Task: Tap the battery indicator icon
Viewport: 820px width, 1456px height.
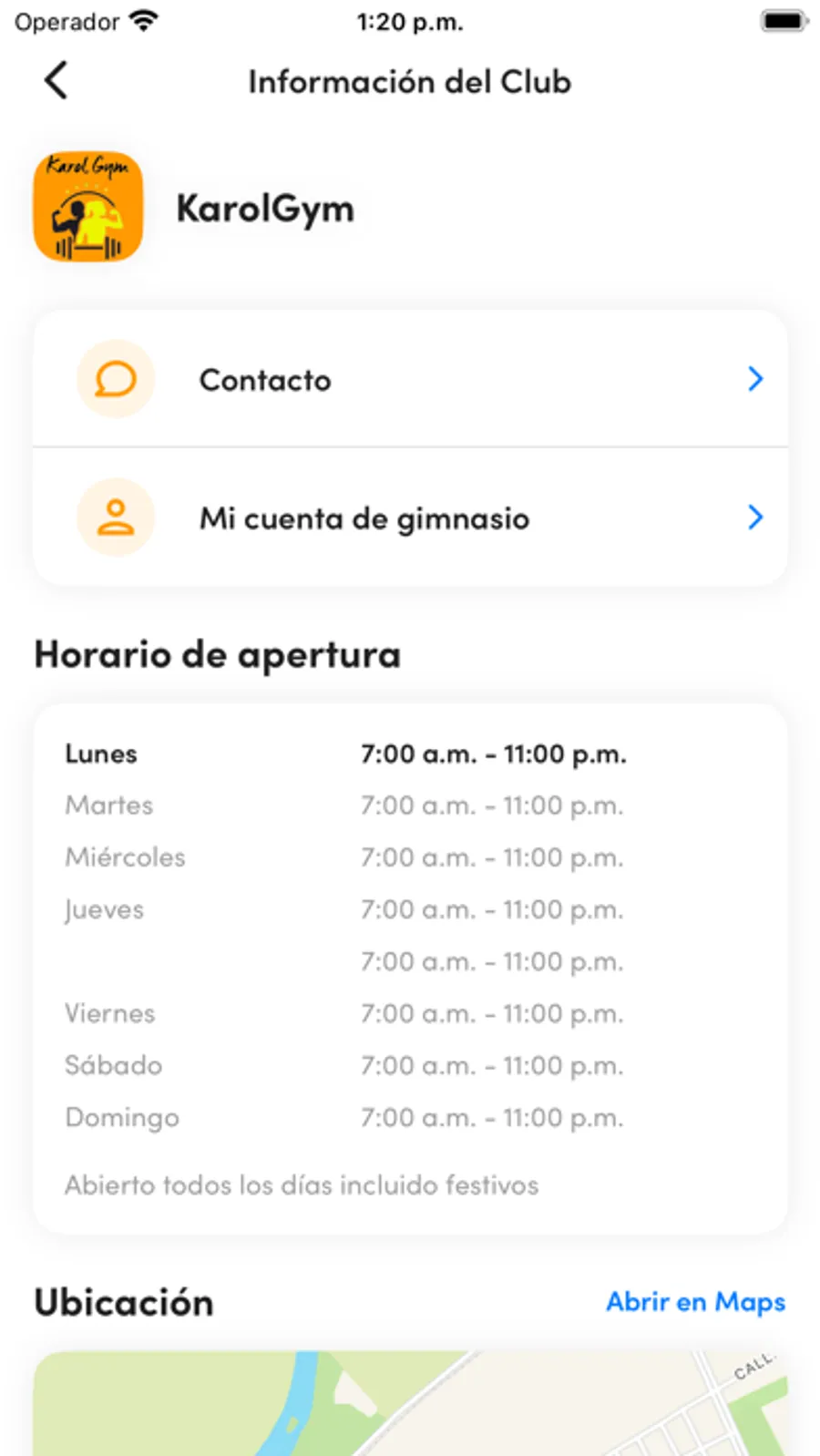Action: pyautogui.click(x=784, y=20)
